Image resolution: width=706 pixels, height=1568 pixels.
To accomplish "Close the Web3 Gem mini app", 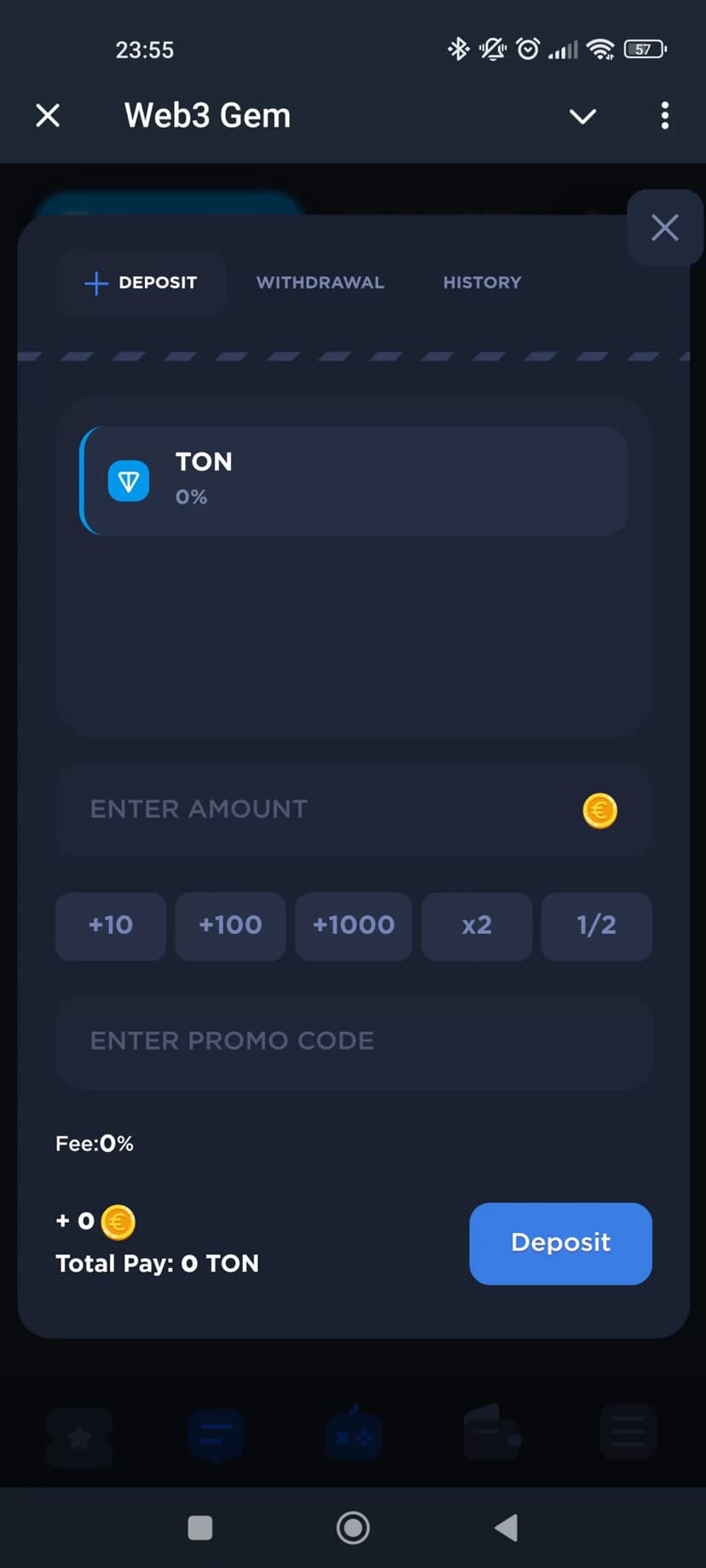I will coord(48,115).
